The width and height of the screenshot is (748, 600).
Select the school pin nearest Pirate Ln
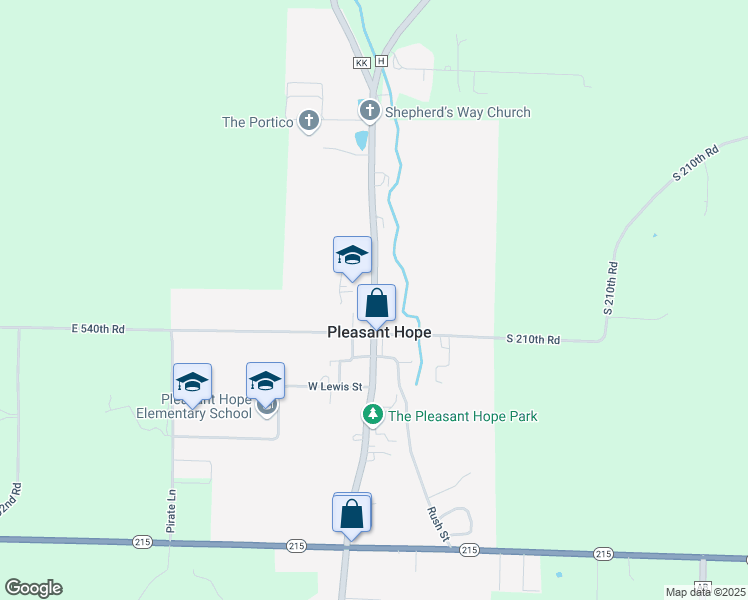(x=192, y=382)
